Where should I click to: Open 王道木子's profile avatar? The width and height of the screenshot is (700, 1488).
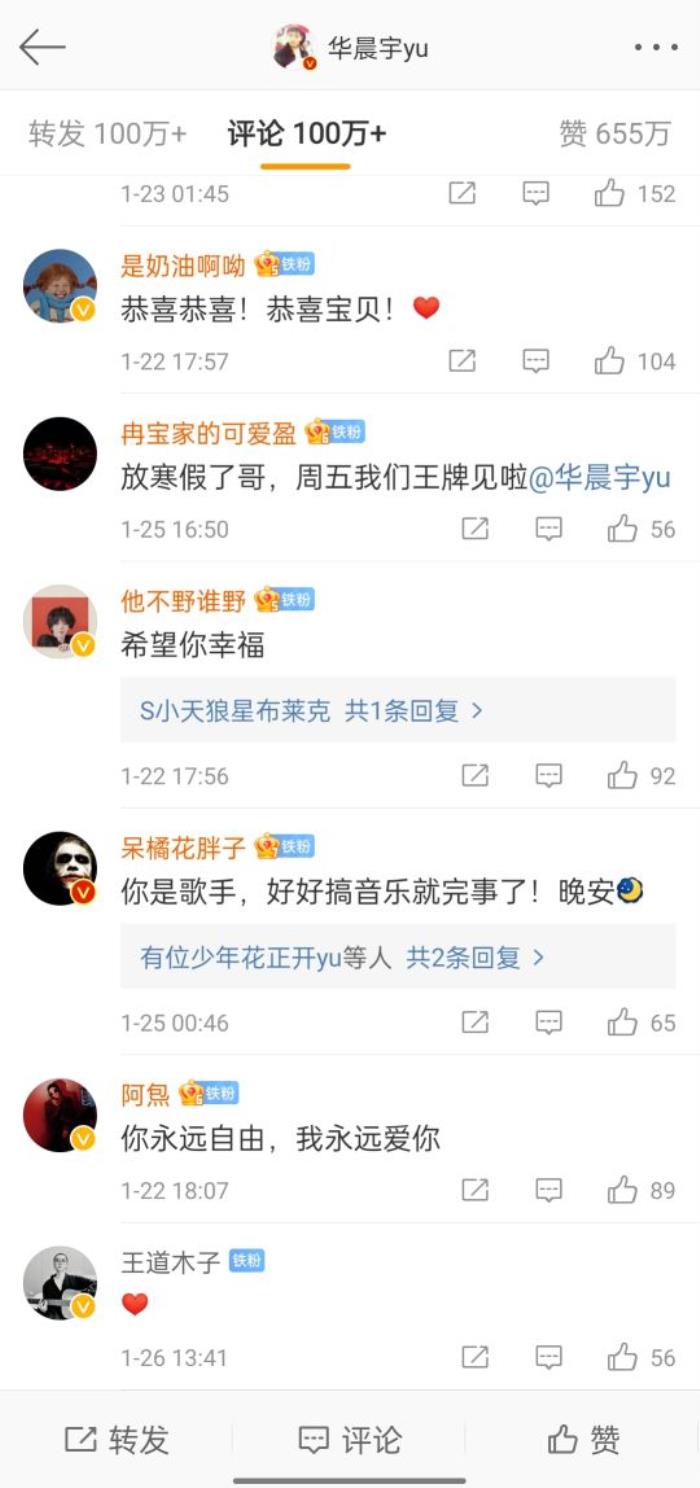[60, 1283]
